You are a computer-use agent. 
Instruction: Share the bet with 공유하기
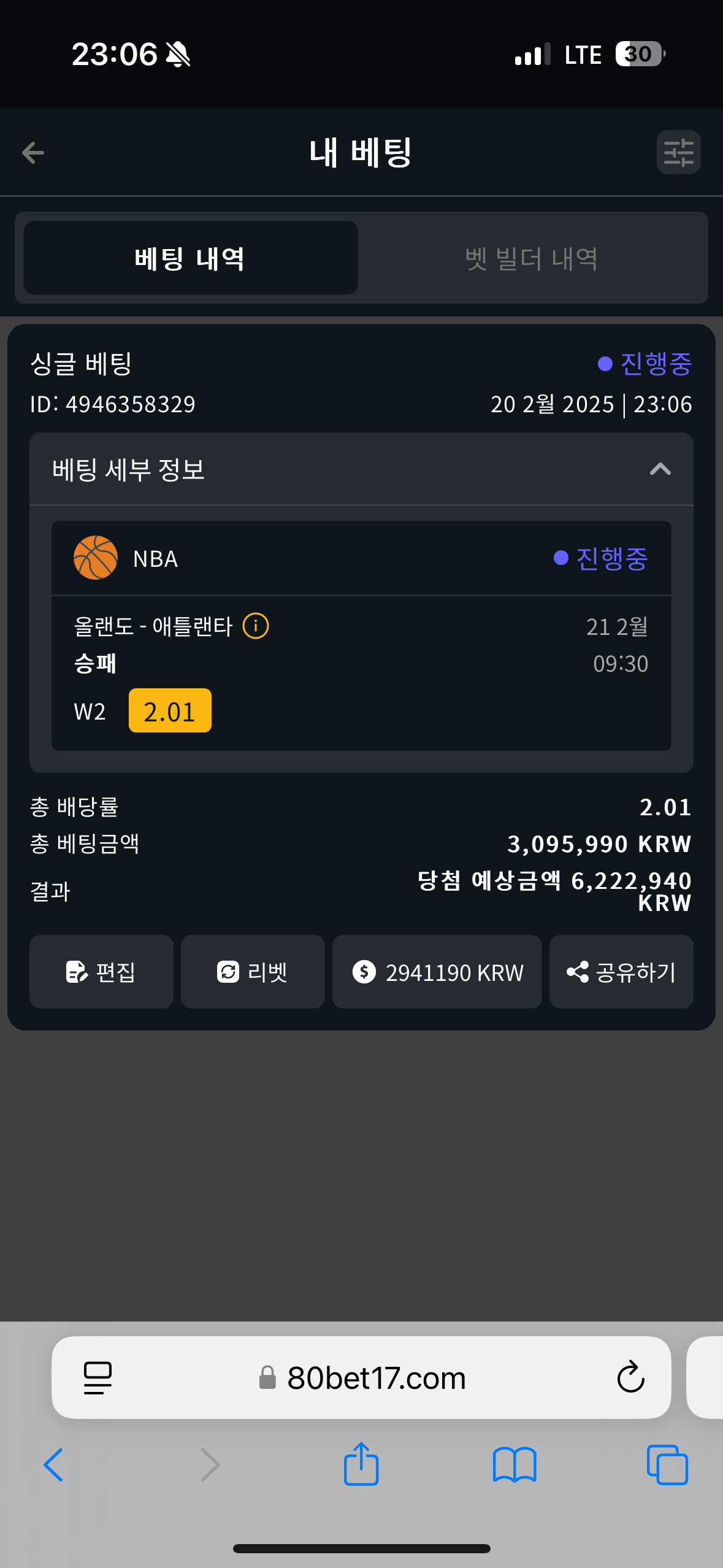coord(621,972)
